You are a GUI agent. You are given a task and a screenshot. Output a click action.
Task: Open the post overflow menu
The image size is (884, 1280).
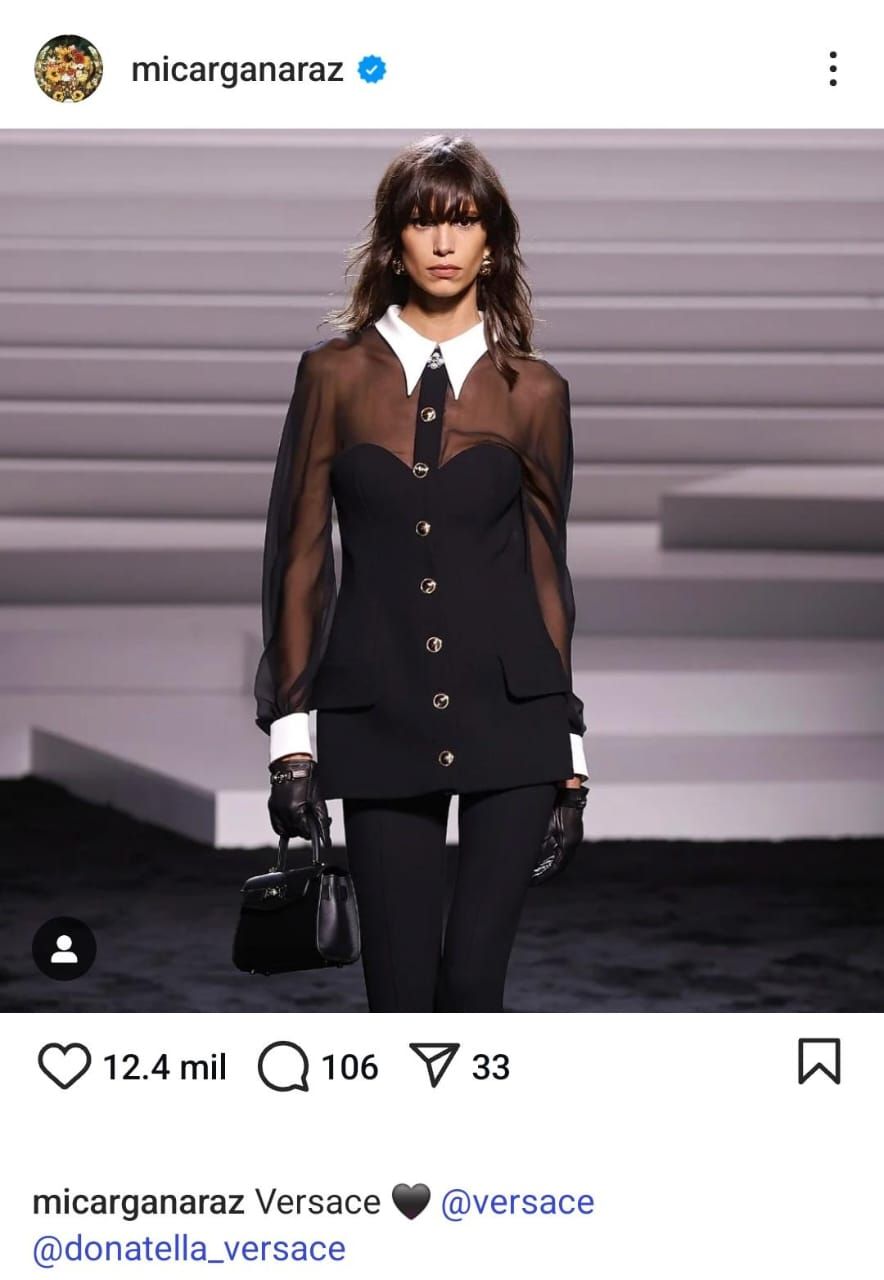coord(832,69)
